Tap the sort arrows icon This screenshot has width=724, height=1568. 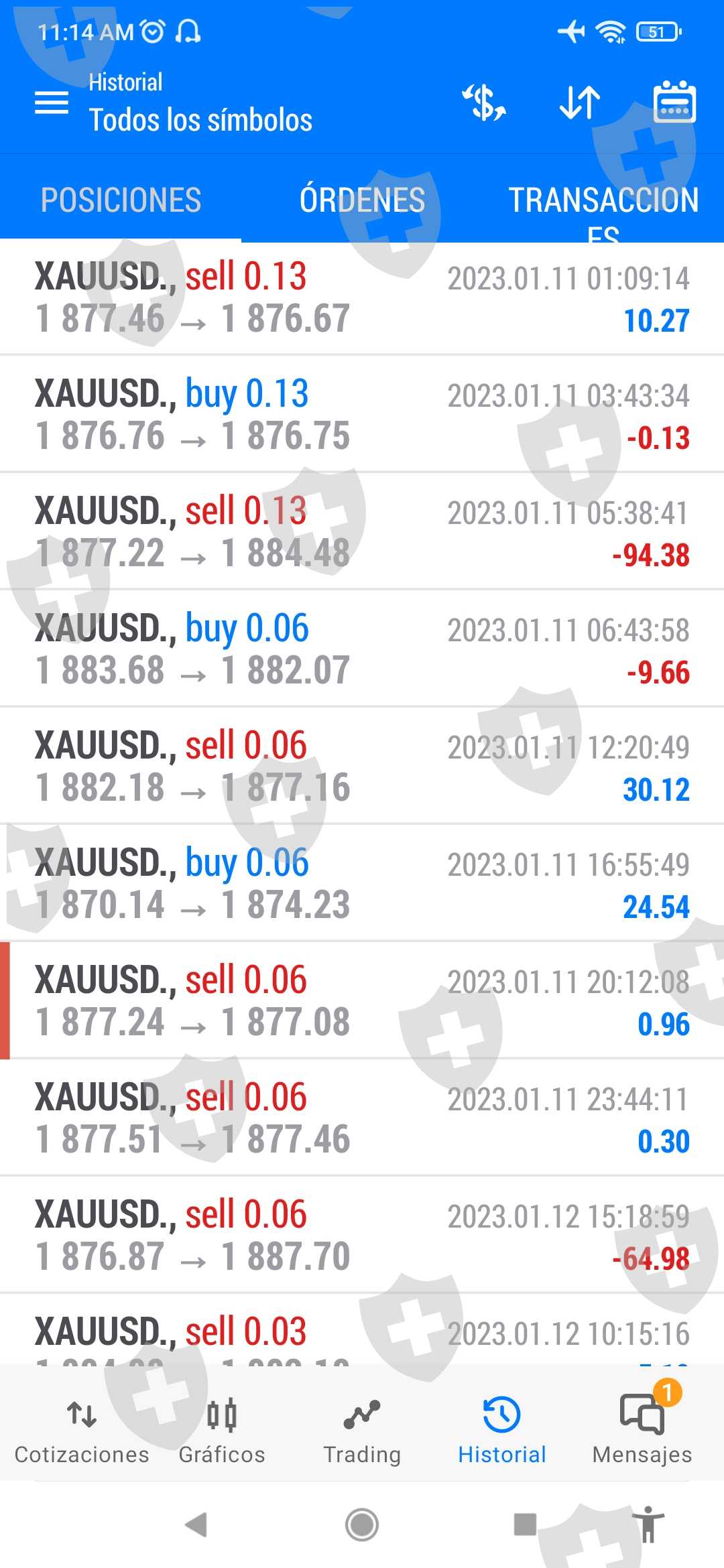click(579, 103)
